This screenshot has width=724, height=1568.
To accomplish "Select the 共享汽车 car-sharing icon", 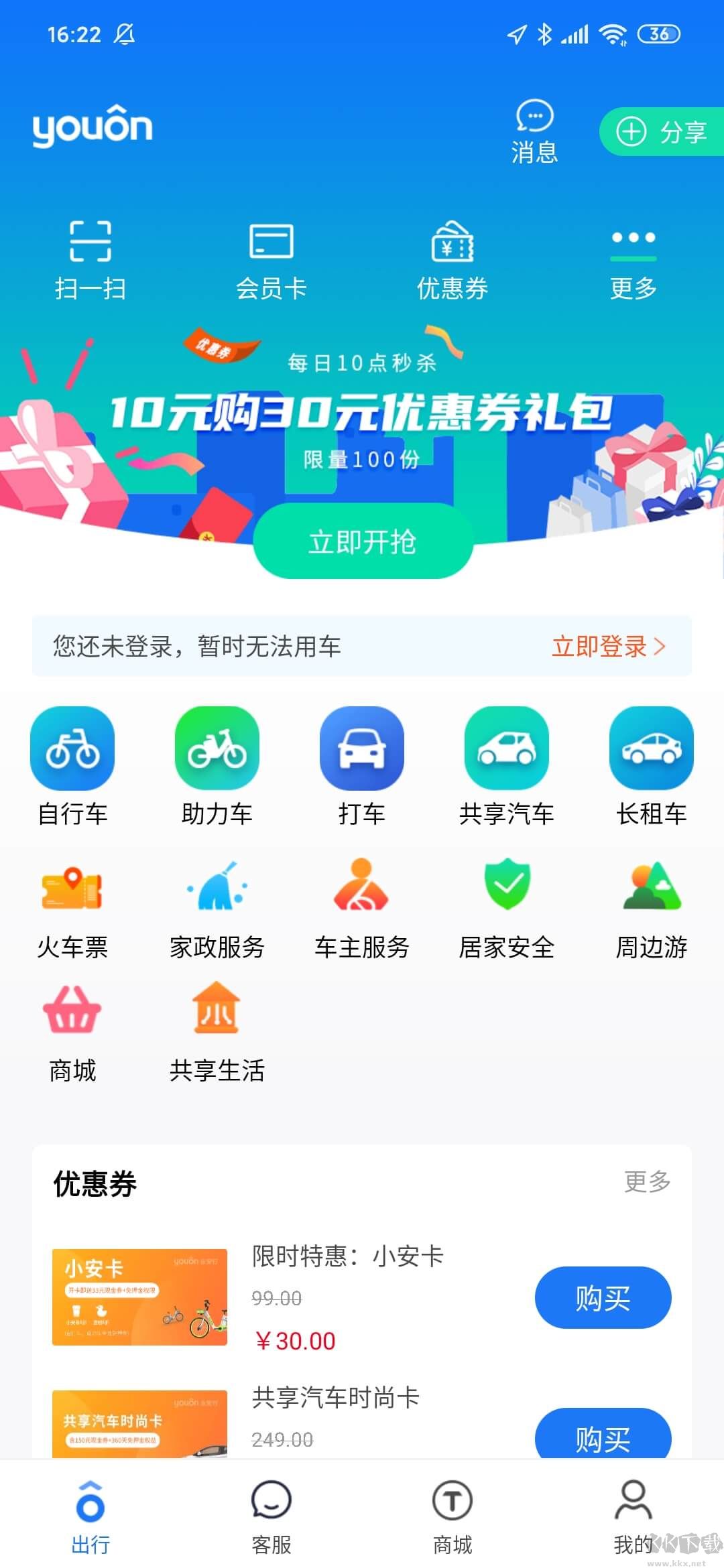I will pos(507,750).
